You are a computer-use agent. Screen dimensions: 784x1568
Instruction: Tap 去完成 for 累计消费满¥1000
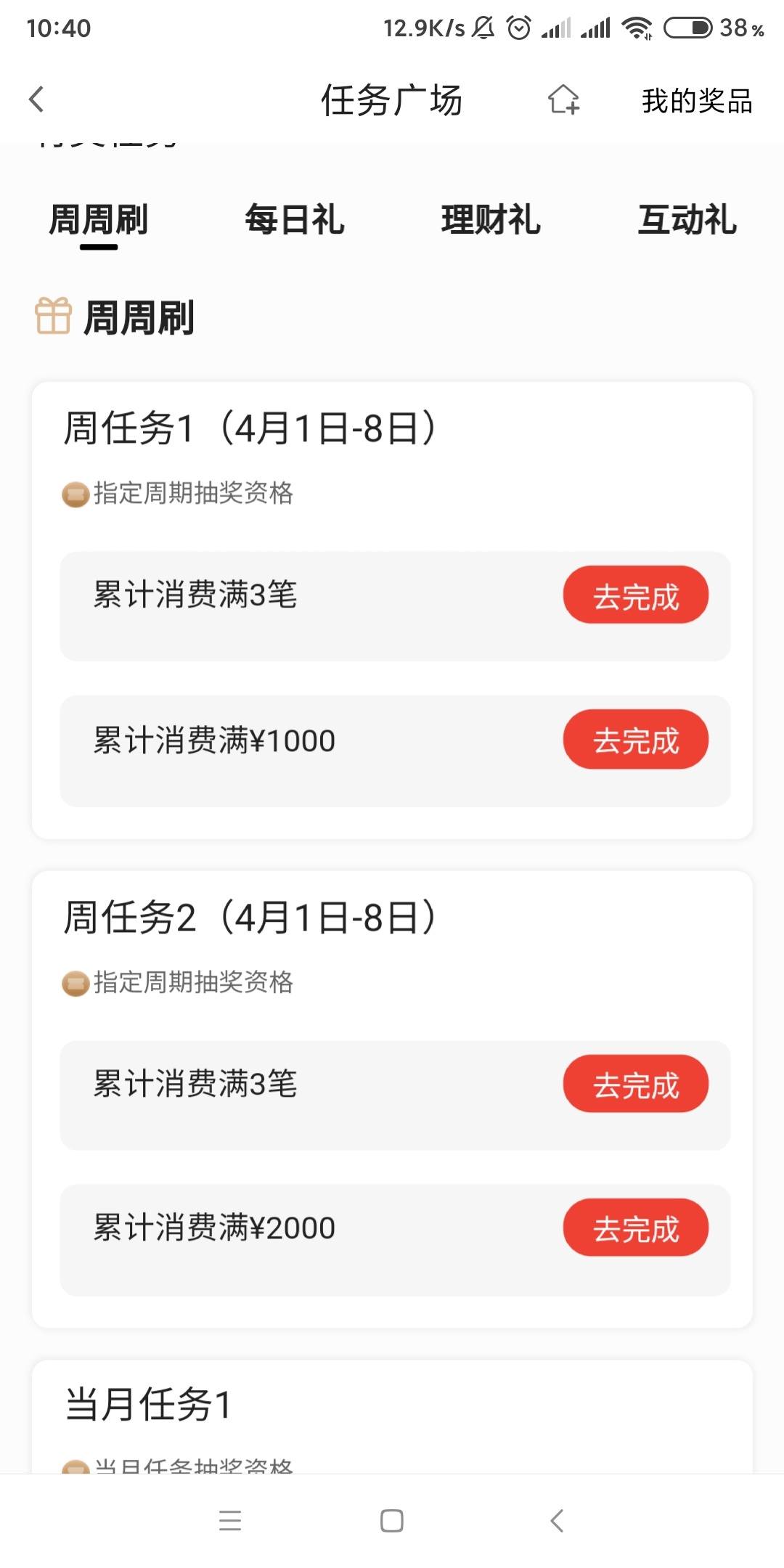click(x=636, y=740)
